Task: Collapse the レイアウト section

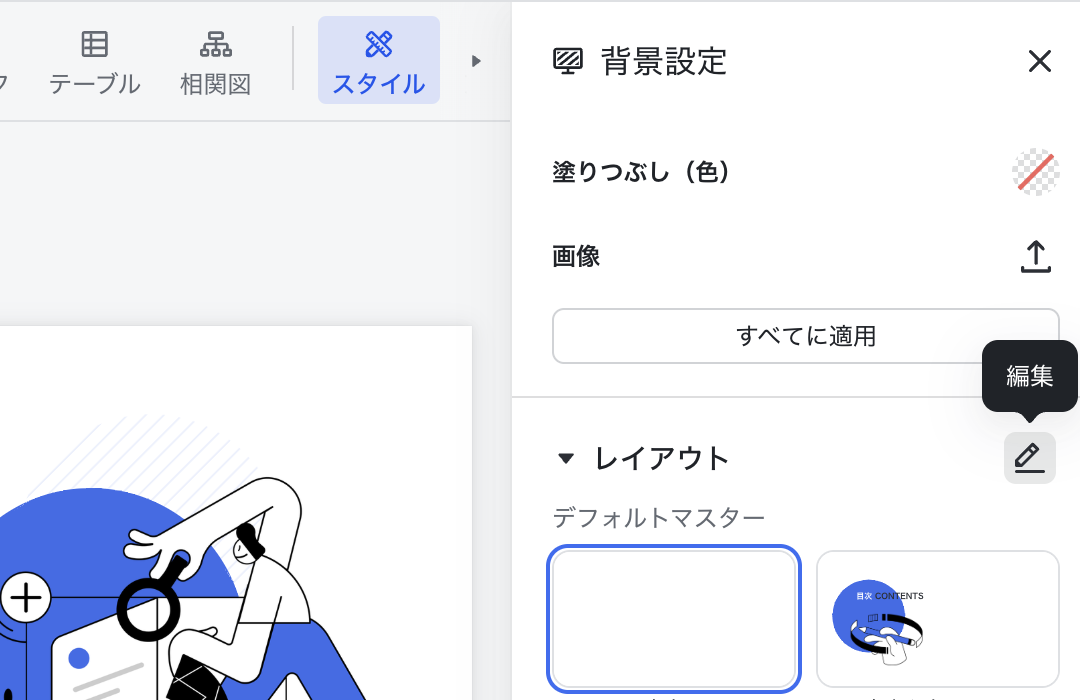Action: [566, 459]
